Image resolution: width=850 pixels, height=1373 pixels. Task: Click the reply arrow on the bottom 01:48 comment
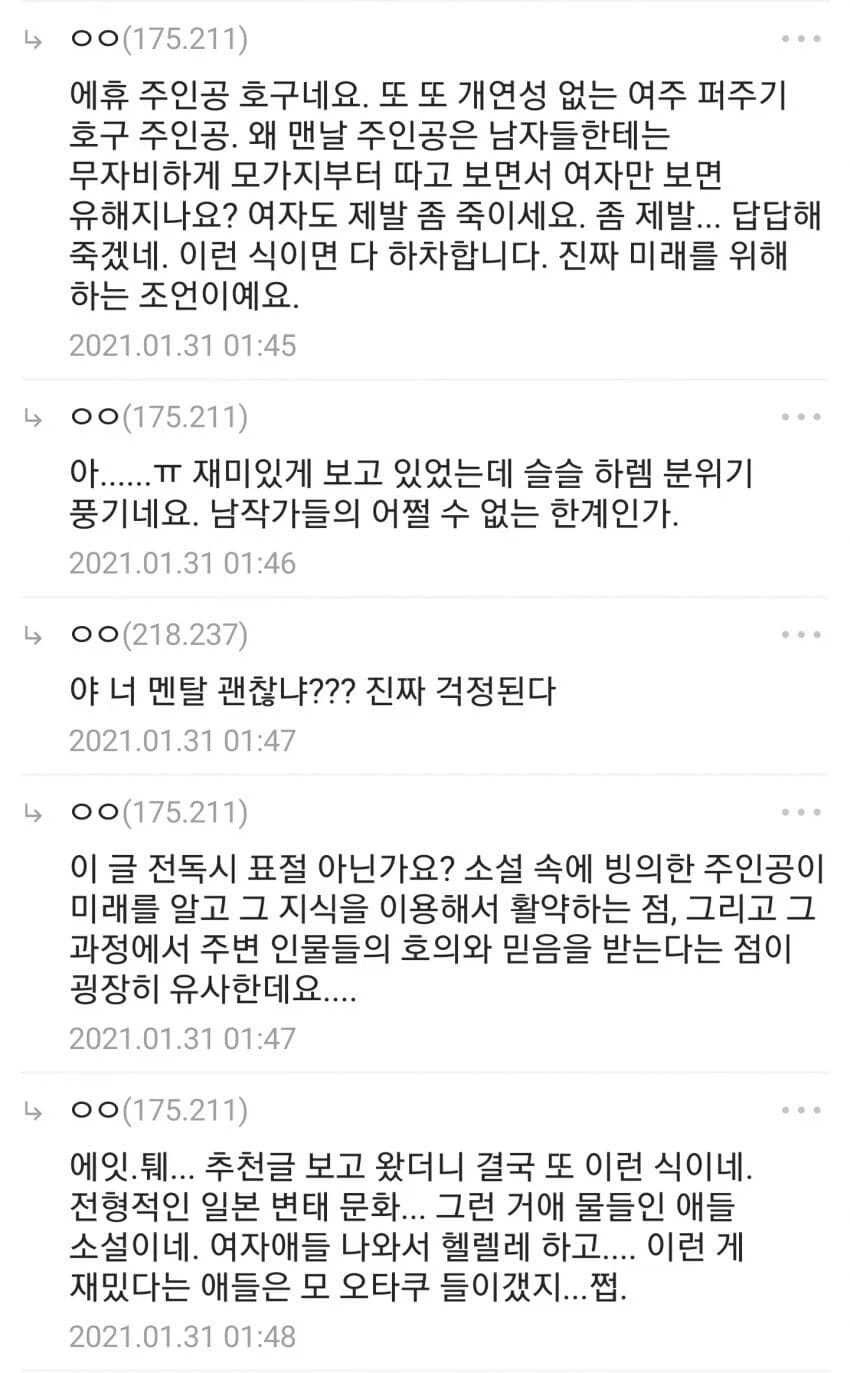pyautogui.click(x=31, y=1110)
